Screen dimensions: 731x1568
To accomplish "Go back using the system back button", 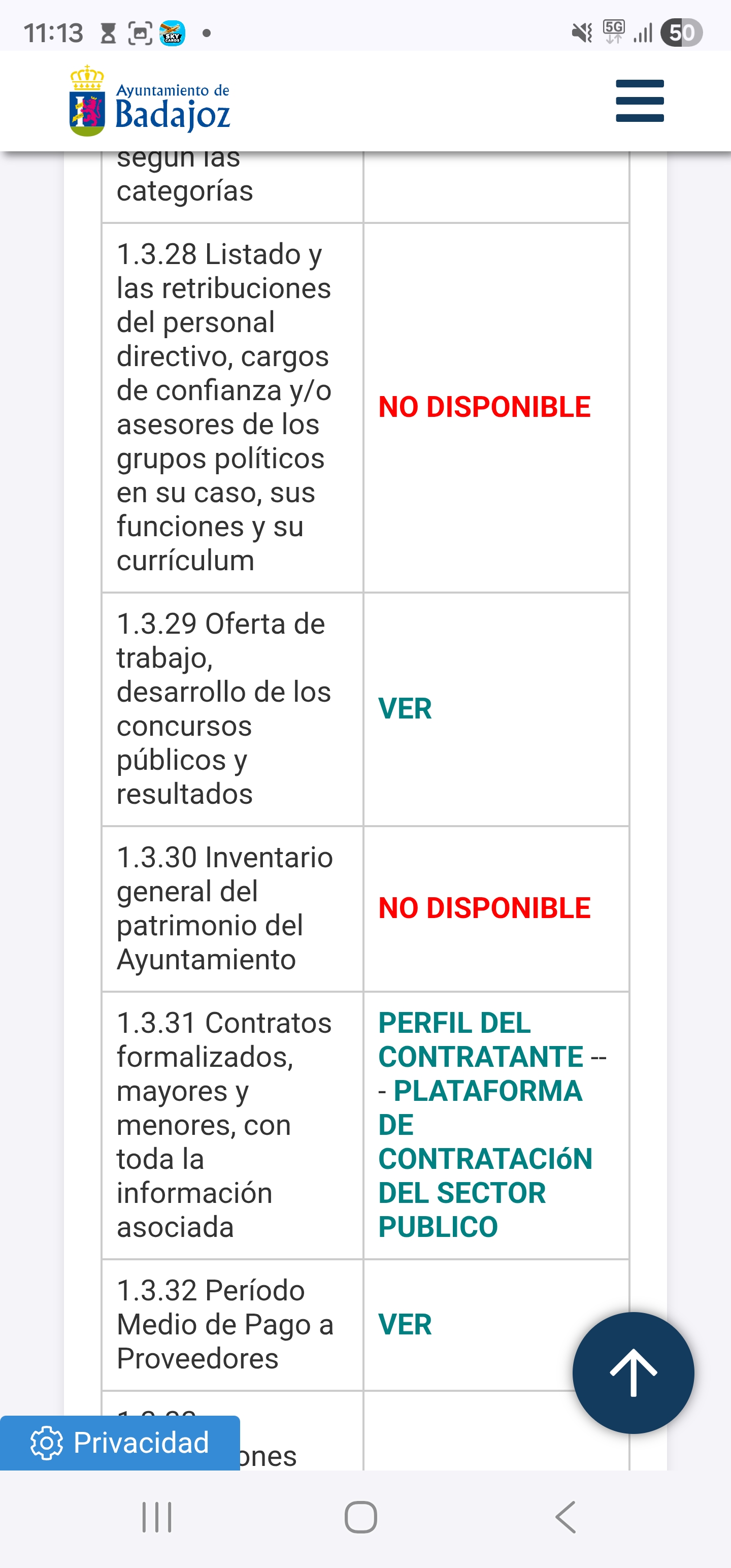I will click(x=566, y=1517).
